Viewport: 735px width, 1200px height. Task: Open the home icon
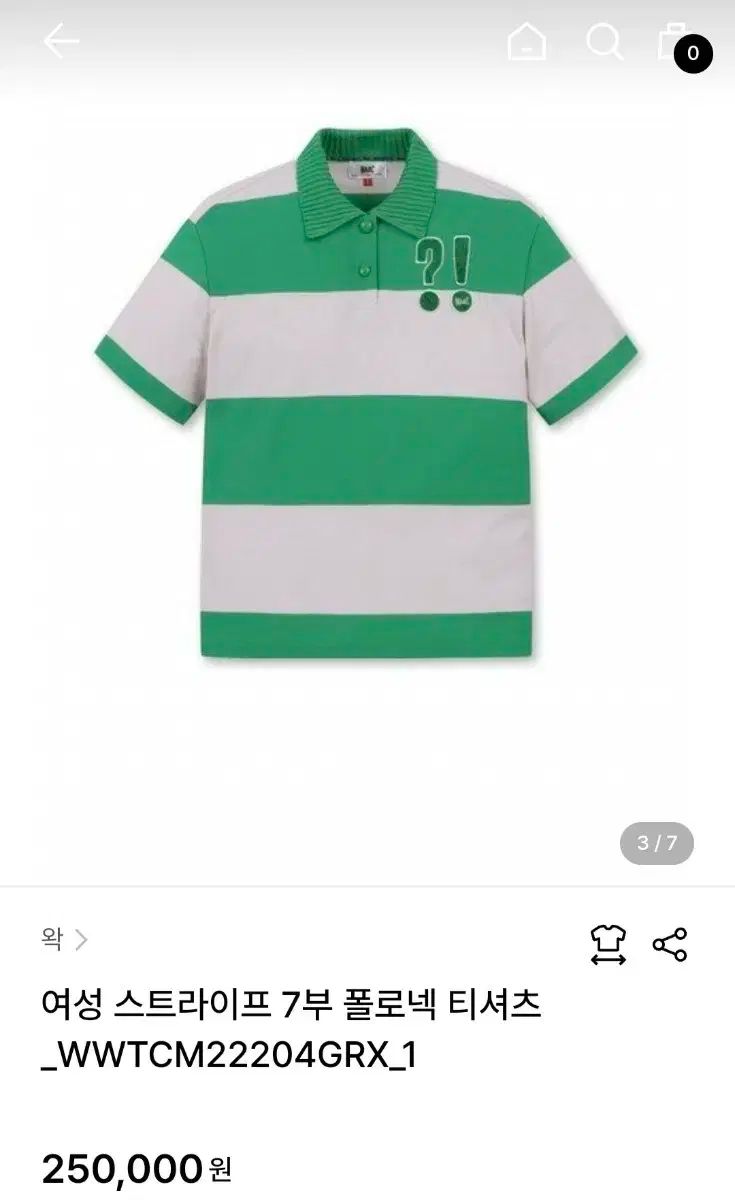click(x=527, y=41)
